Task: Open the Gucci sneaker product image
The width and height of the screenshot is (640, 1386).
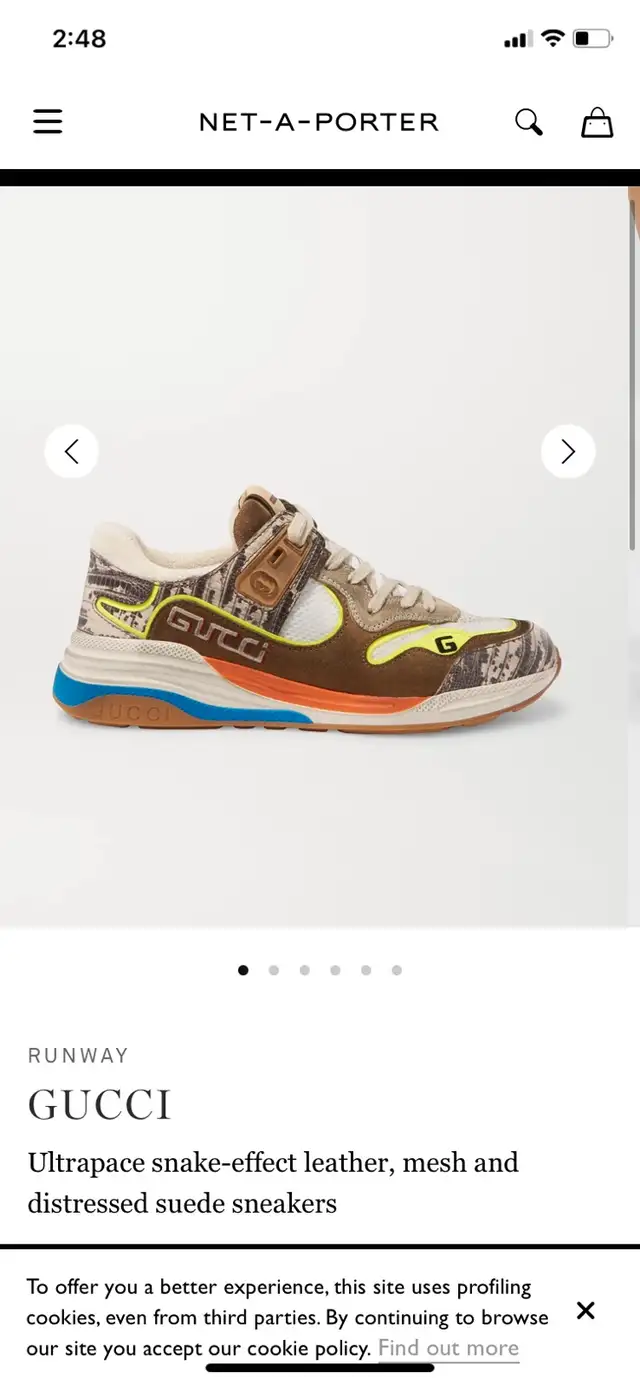Action: point(307,609)
